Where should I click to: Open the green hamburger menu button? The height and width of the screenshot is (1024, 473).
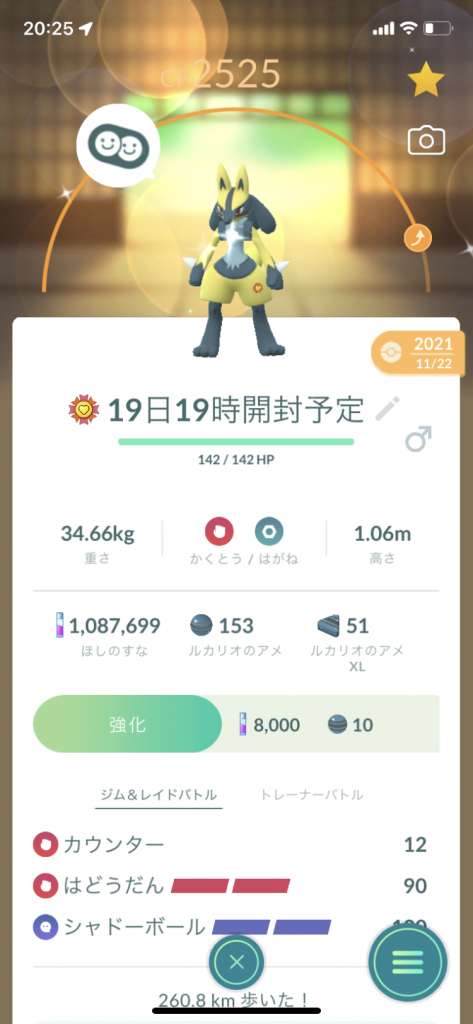coord(408,961)
